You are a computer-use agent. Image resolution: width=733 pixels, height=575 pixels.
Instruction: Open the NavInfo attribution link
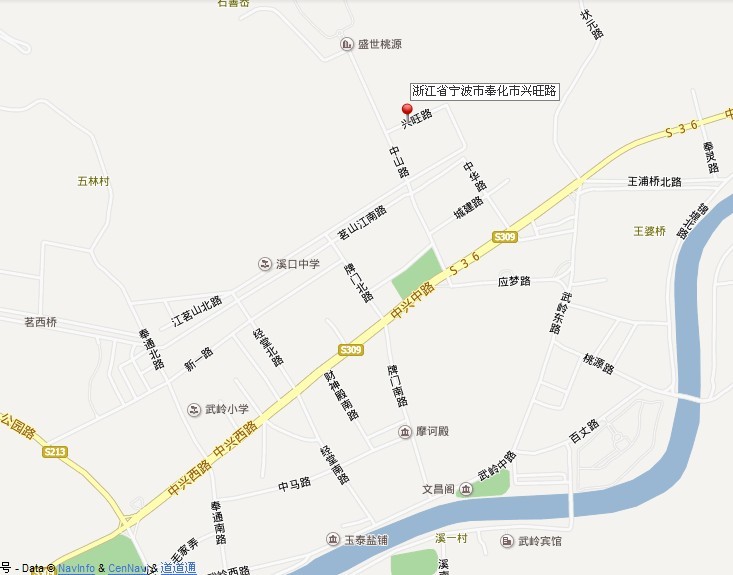coord(77,568)
